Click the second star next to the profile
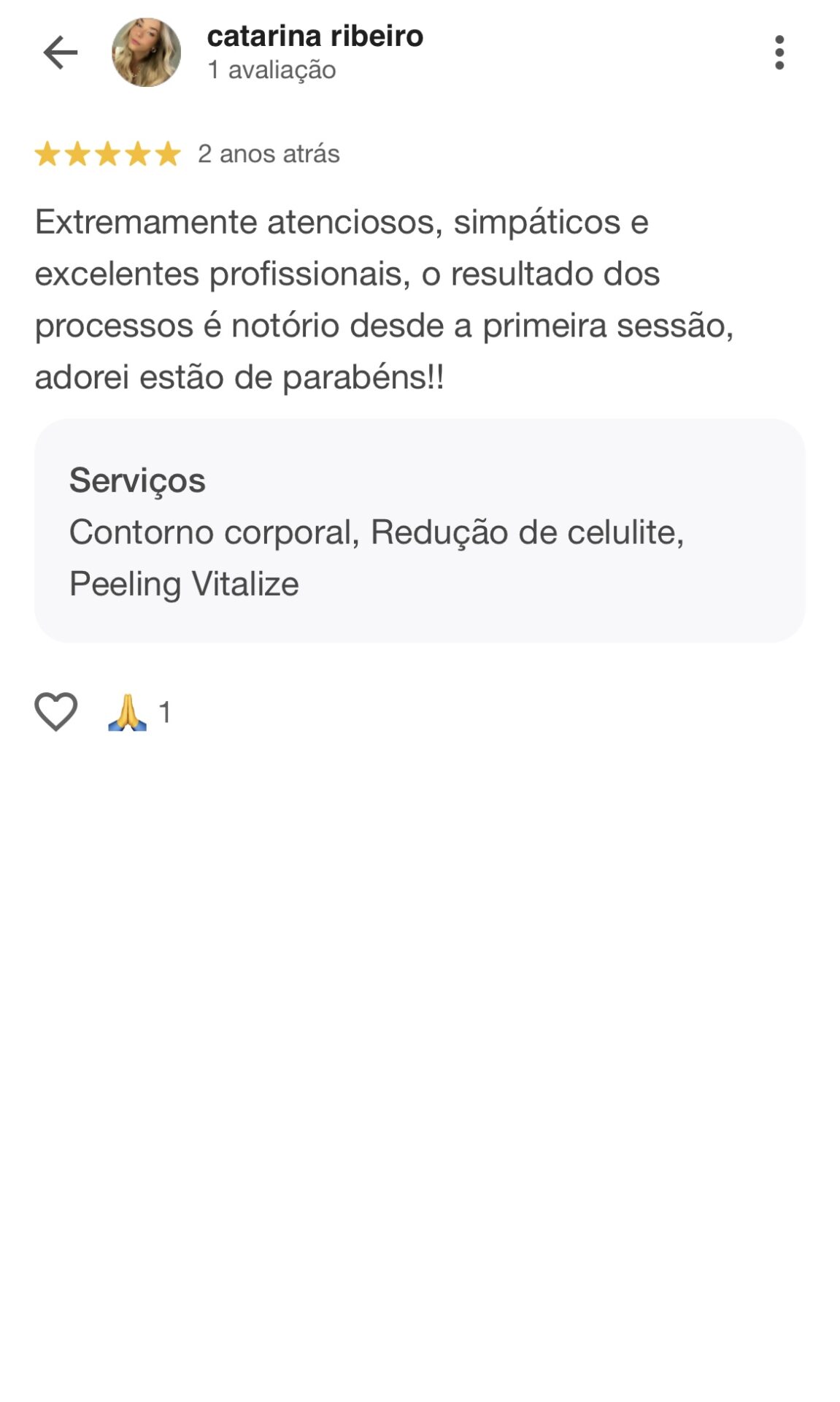 [77, 153]
